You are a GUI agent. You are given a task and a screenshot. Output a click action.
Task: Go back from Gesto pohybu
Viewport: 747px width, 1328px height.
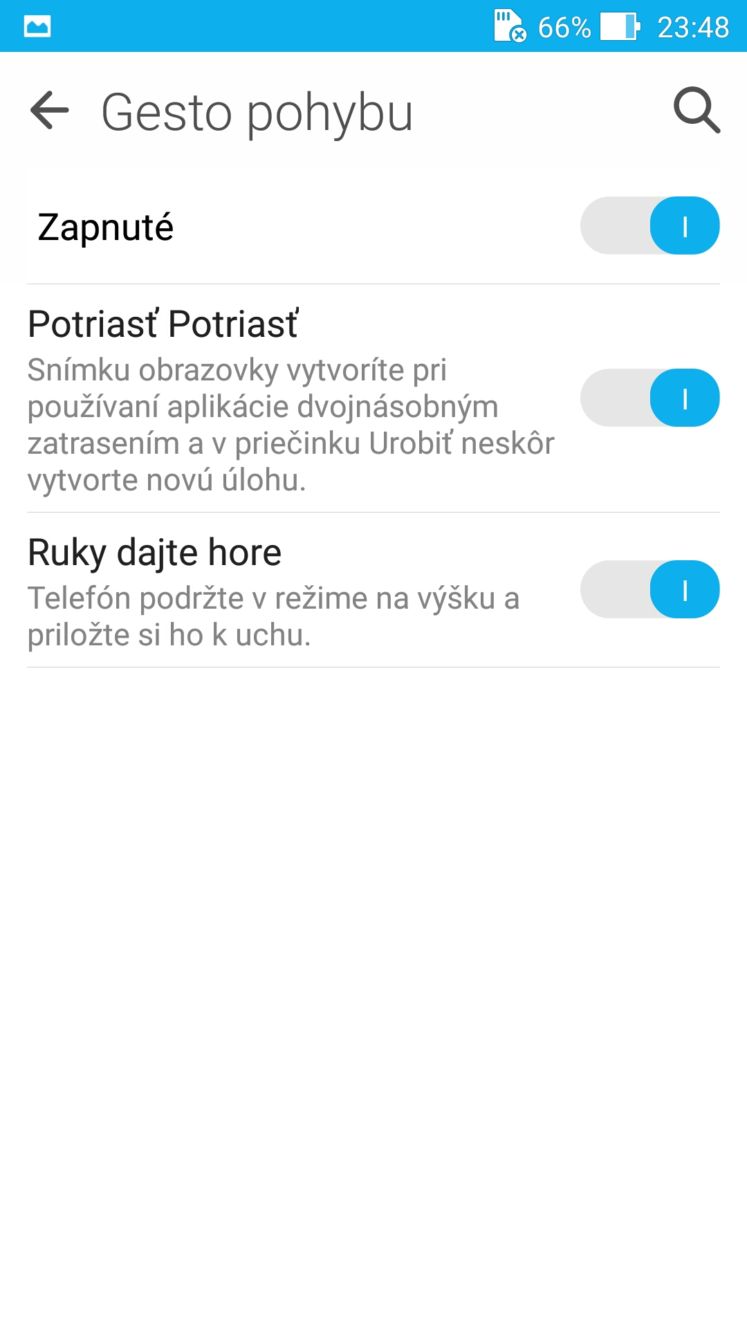coord(49,111)
